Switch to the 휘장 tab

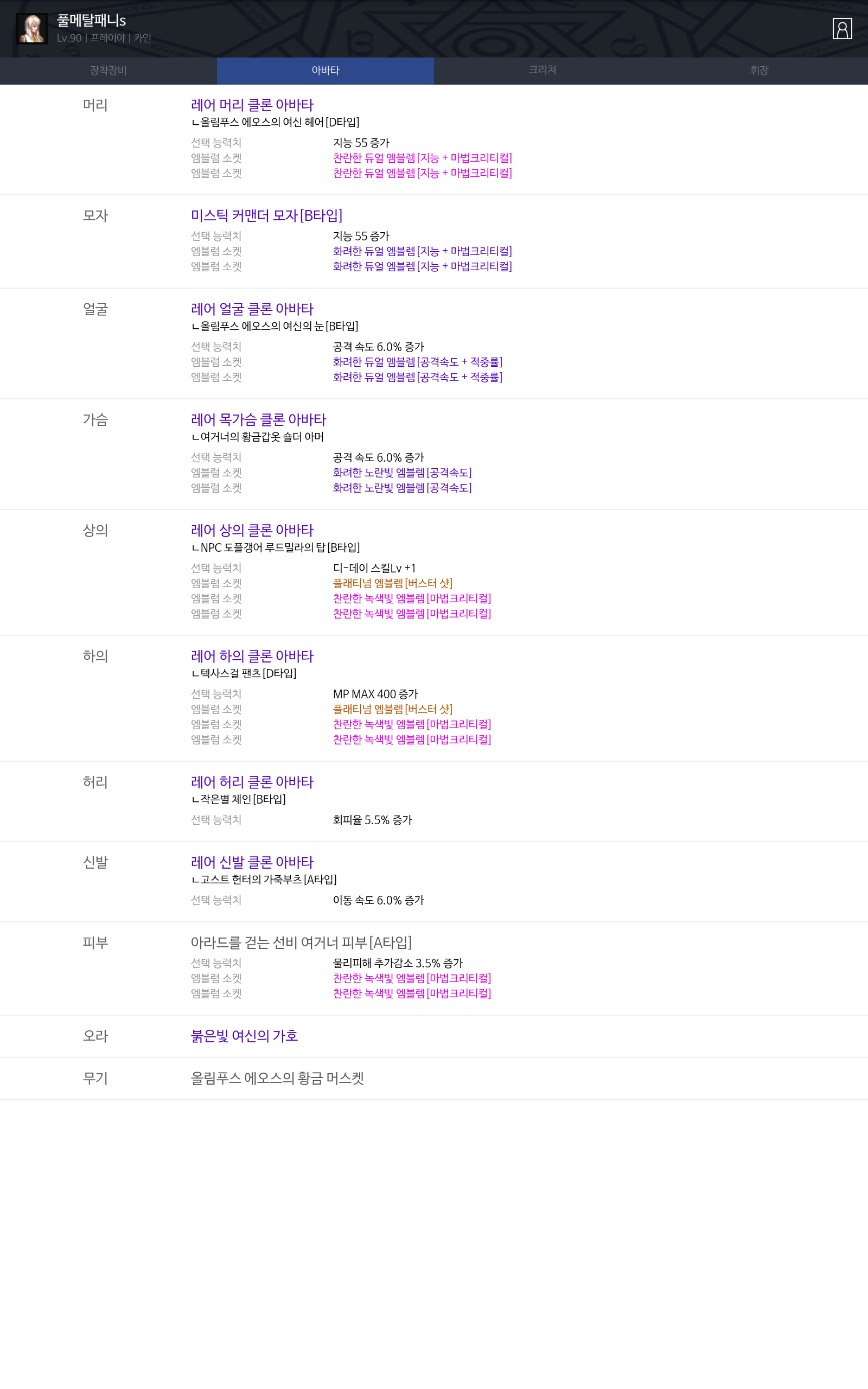(x=759, y=71)
